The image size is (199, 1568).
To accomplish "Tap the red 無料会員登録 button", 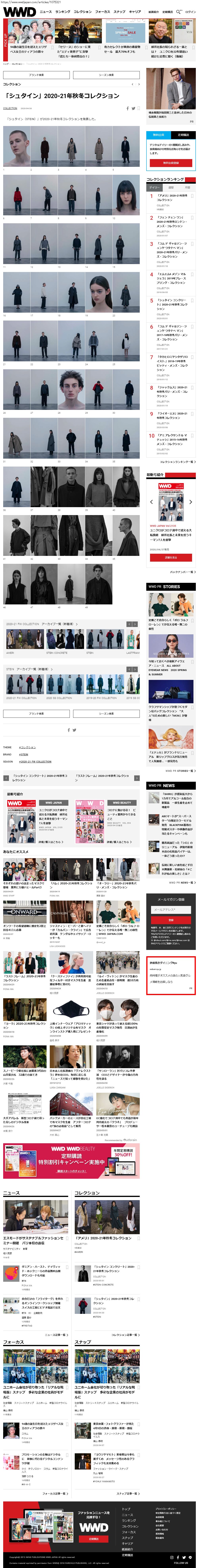I will pyautogui.click(x=171, y=162).
